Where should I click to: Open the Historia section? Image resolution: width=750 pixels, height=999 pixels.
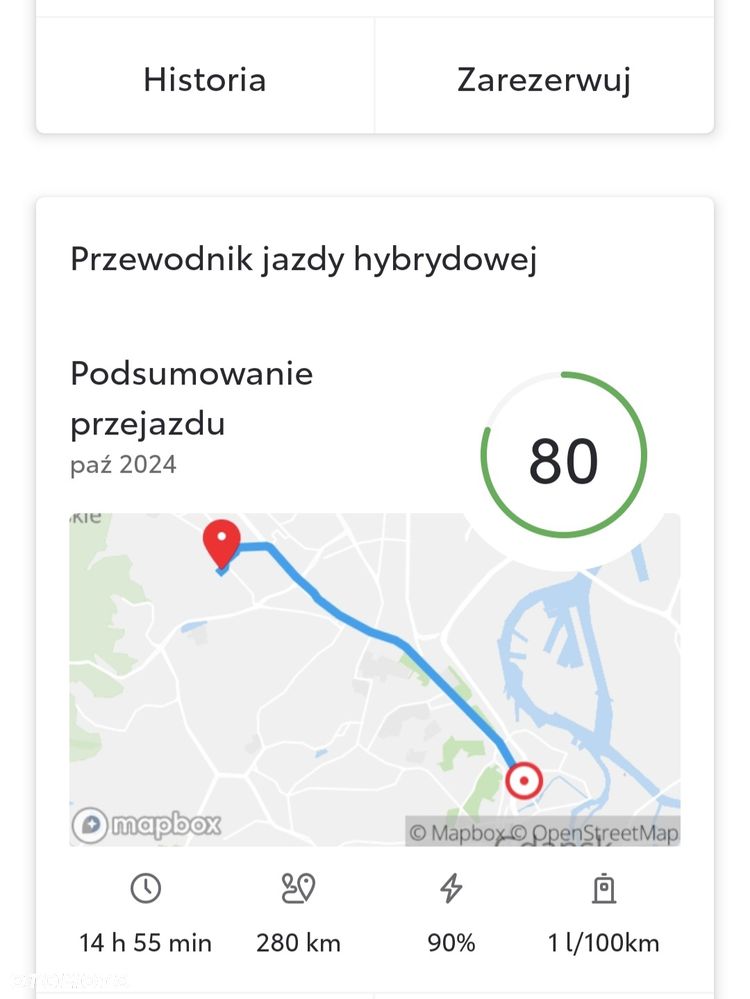(x=205, y=79)
